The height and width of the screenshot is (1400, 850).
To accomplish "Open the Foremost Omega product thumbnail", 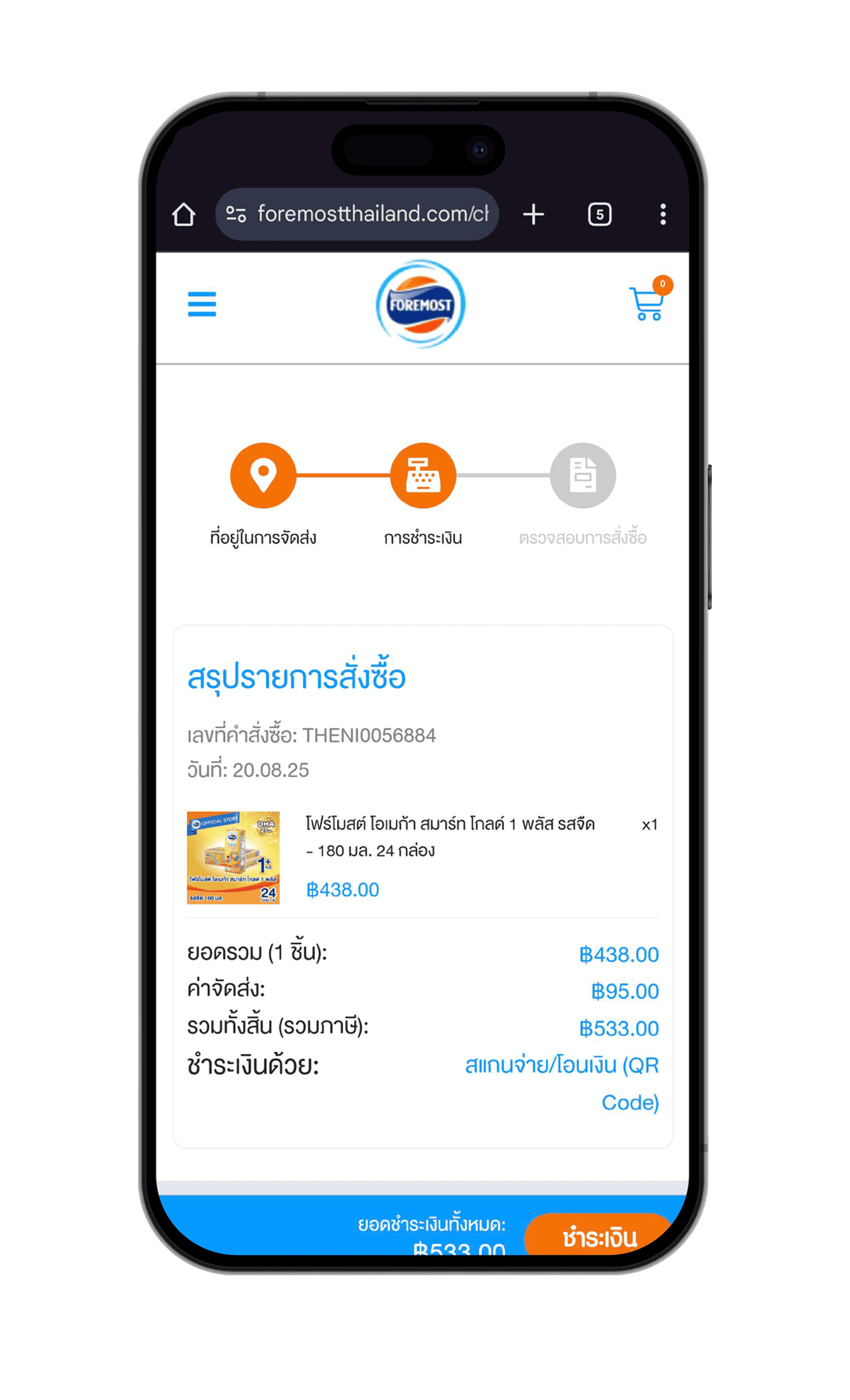I will [233, 857].
